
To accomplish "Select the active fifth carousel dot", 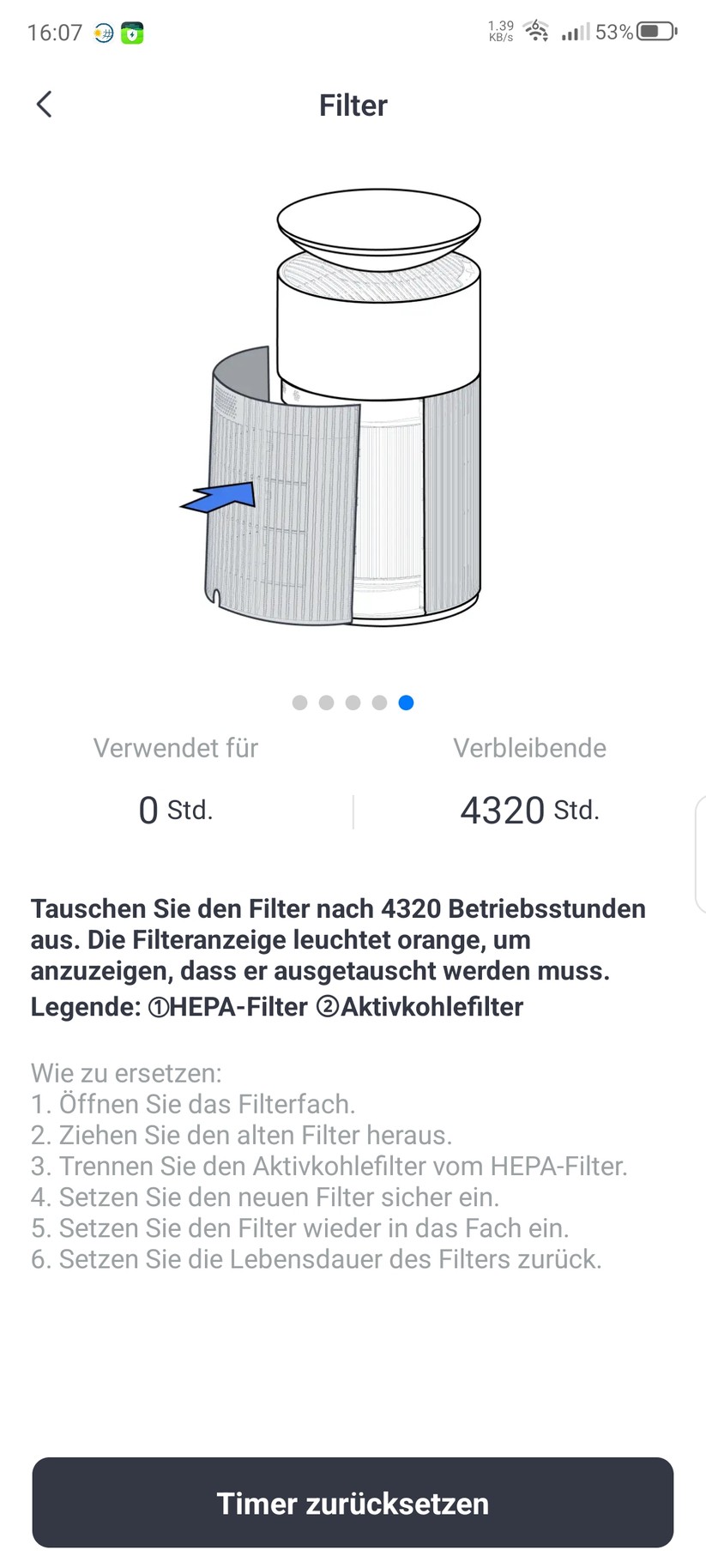I will 406,703.
